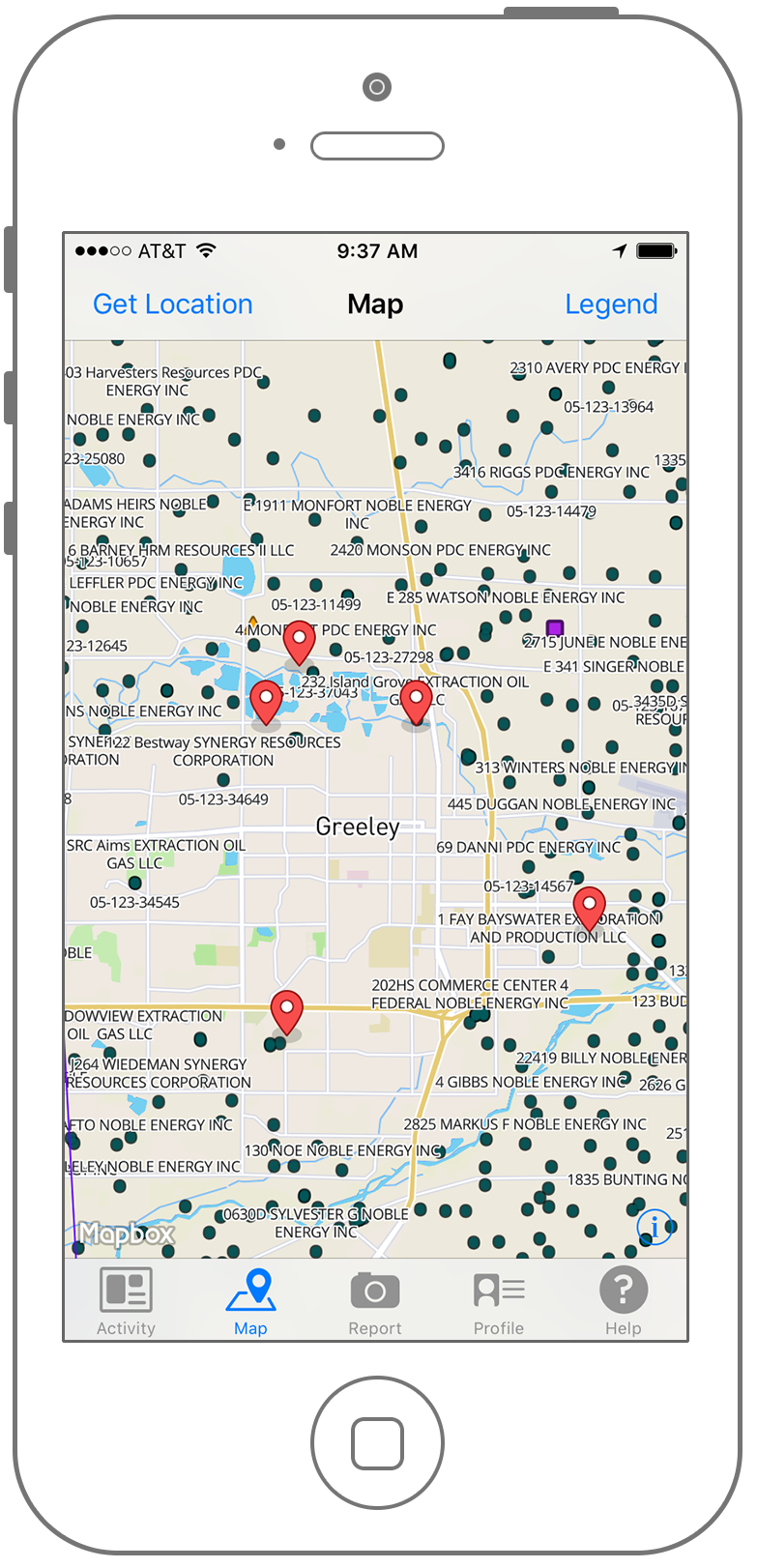This screenshot has width=757, height=1568.
Task: Select red pin beside 05-123-37043 label
Action: (x=266, y=701)
